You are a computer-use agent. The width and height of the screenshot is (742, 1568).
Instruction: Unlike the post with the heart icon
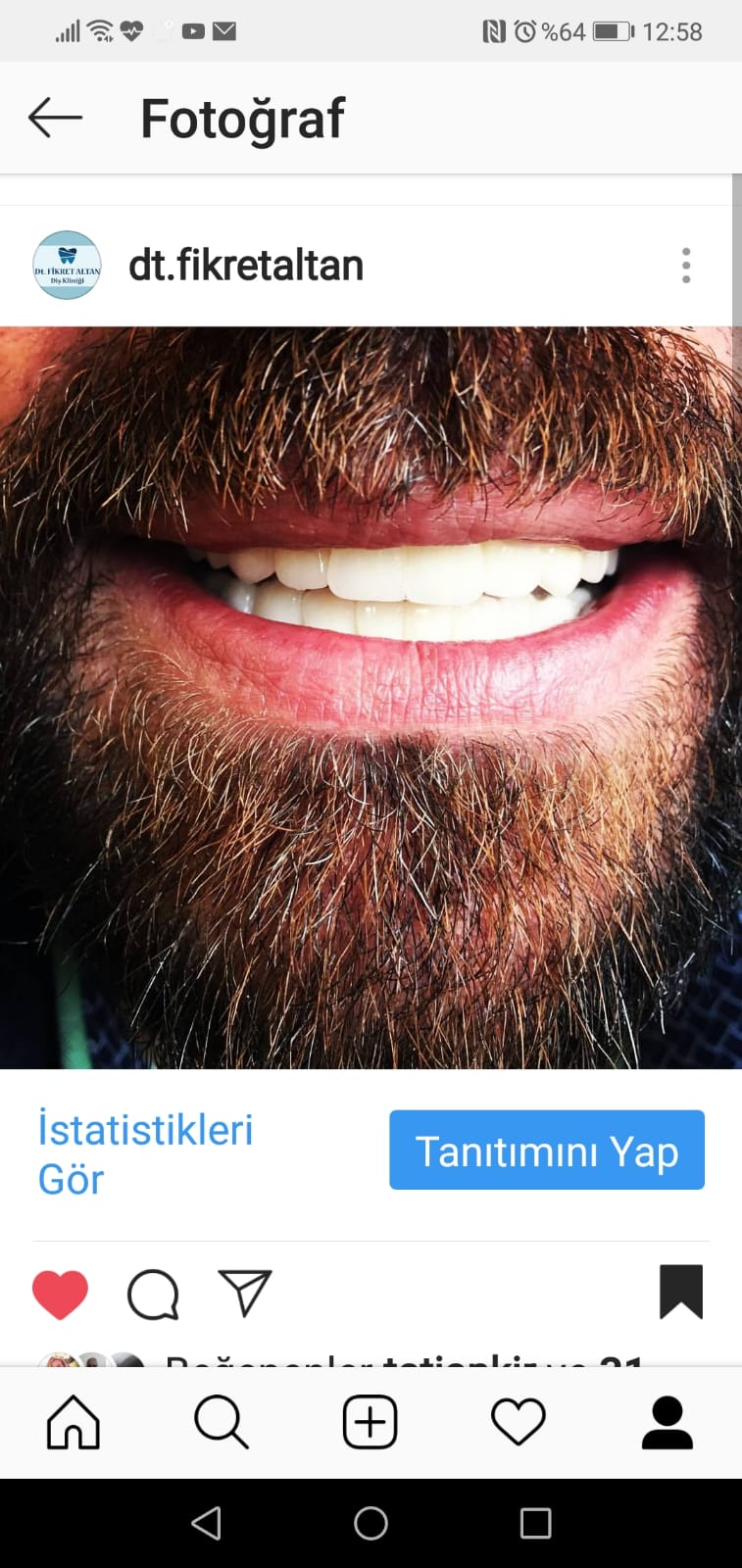coord(60,1294)
